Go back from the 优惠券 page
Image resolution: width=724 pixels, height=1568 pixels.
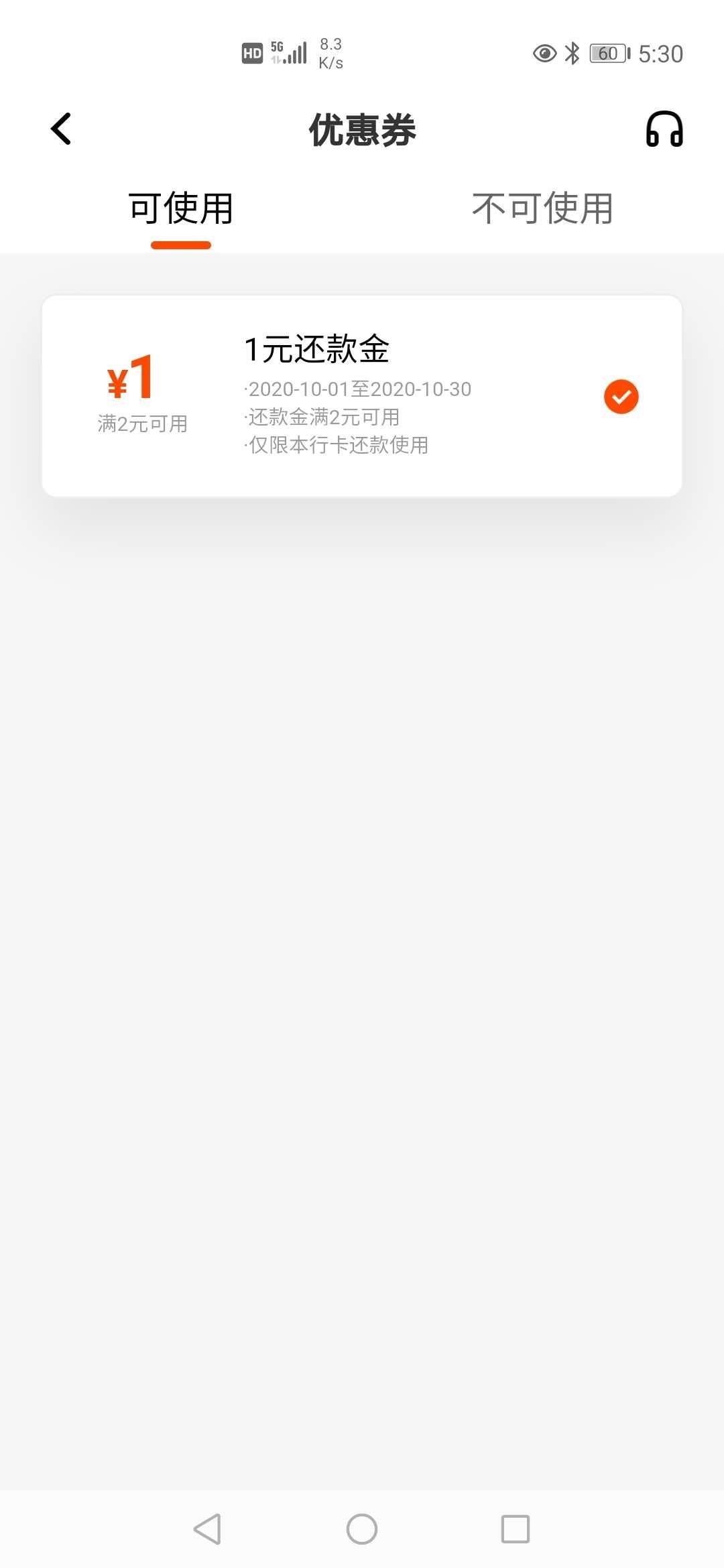(61, 129)
